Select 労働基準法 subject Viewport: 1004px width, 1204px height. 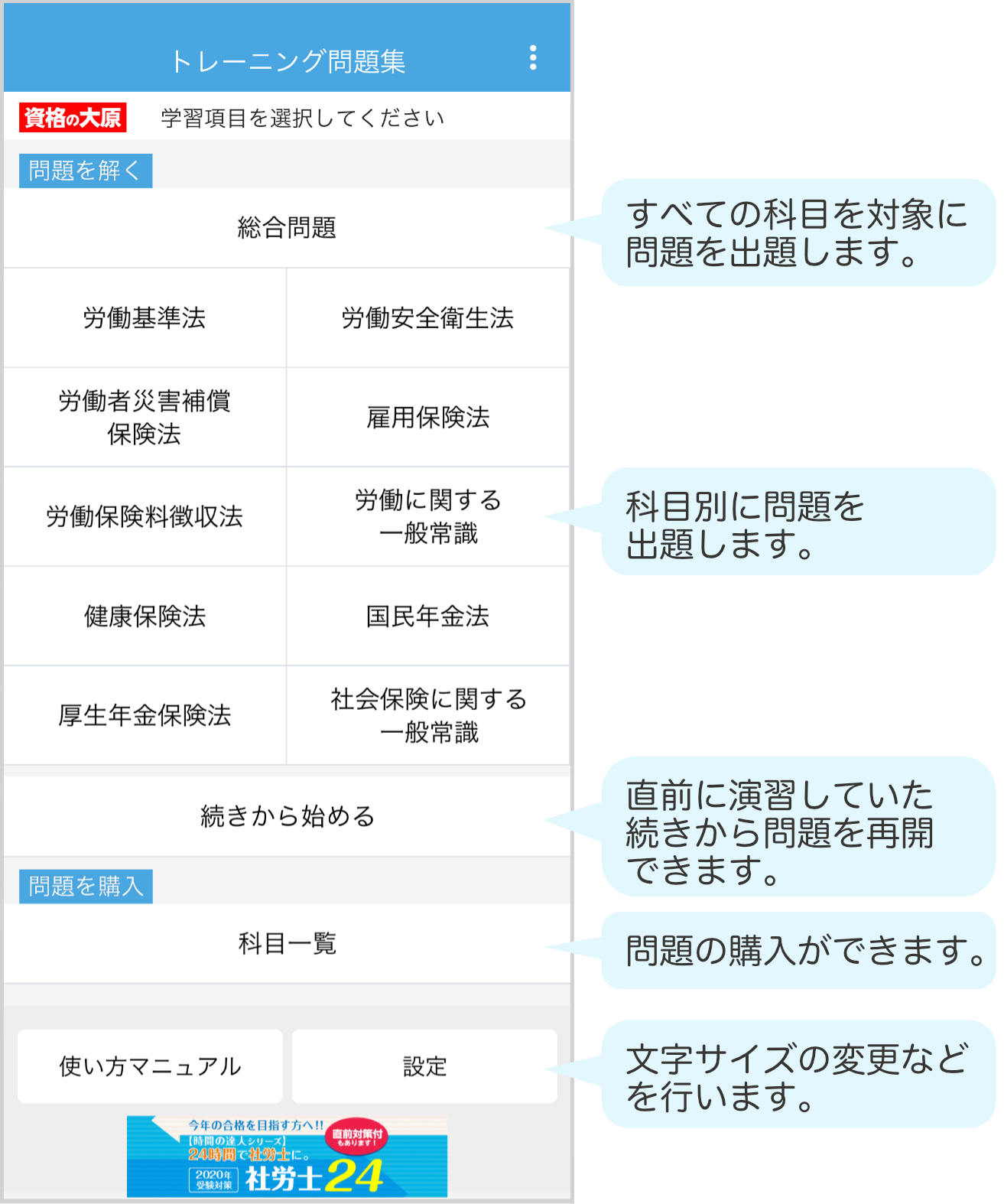(145, 318)
